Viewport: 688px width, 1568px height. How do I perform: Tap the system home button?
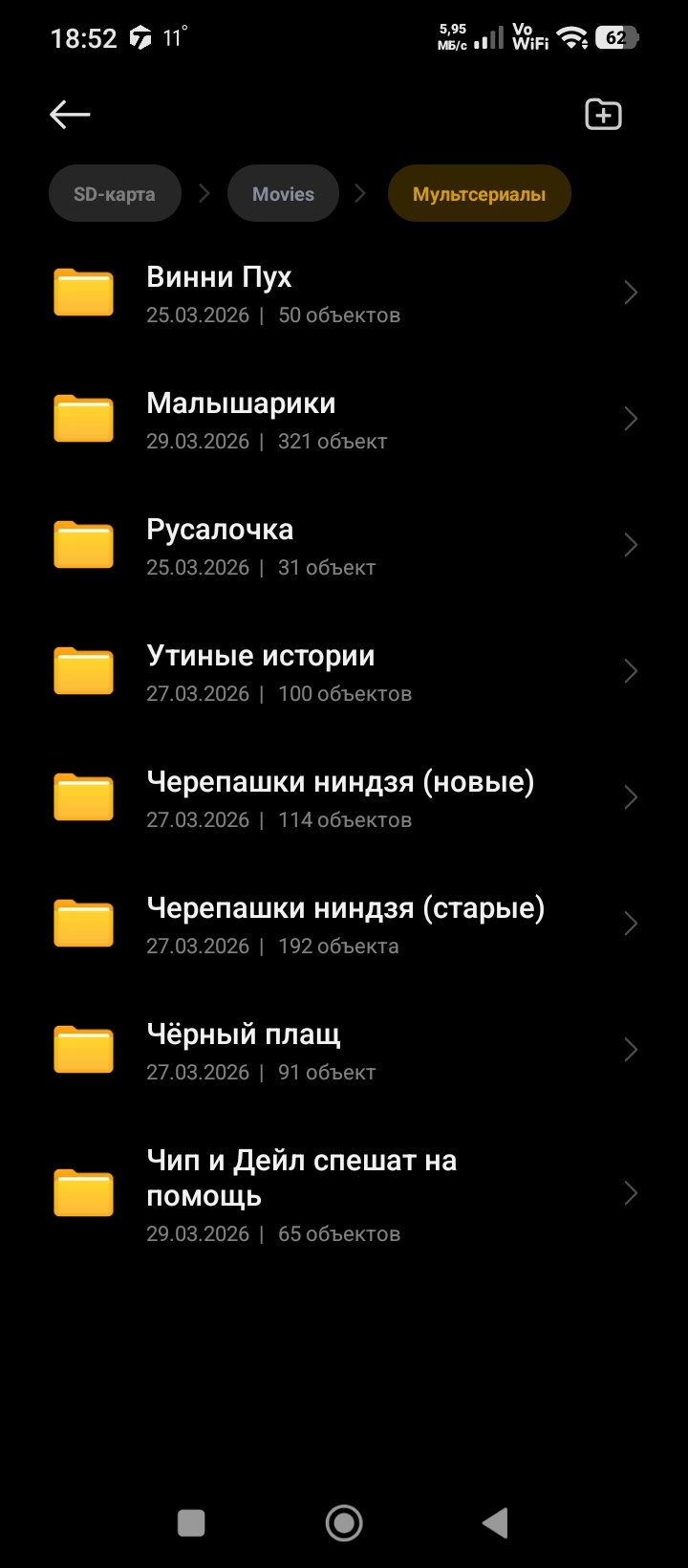344,1523
